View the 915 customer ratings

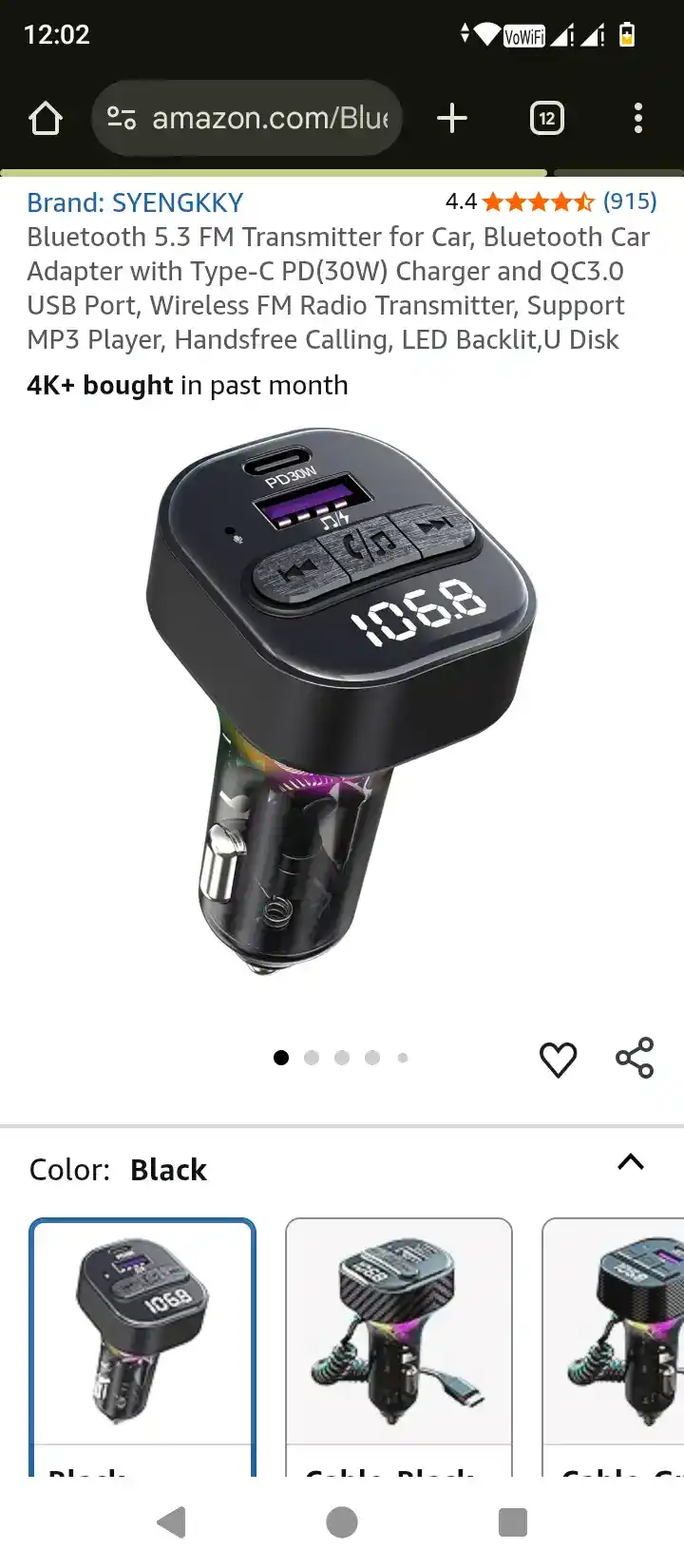click(x=629, y=201)
